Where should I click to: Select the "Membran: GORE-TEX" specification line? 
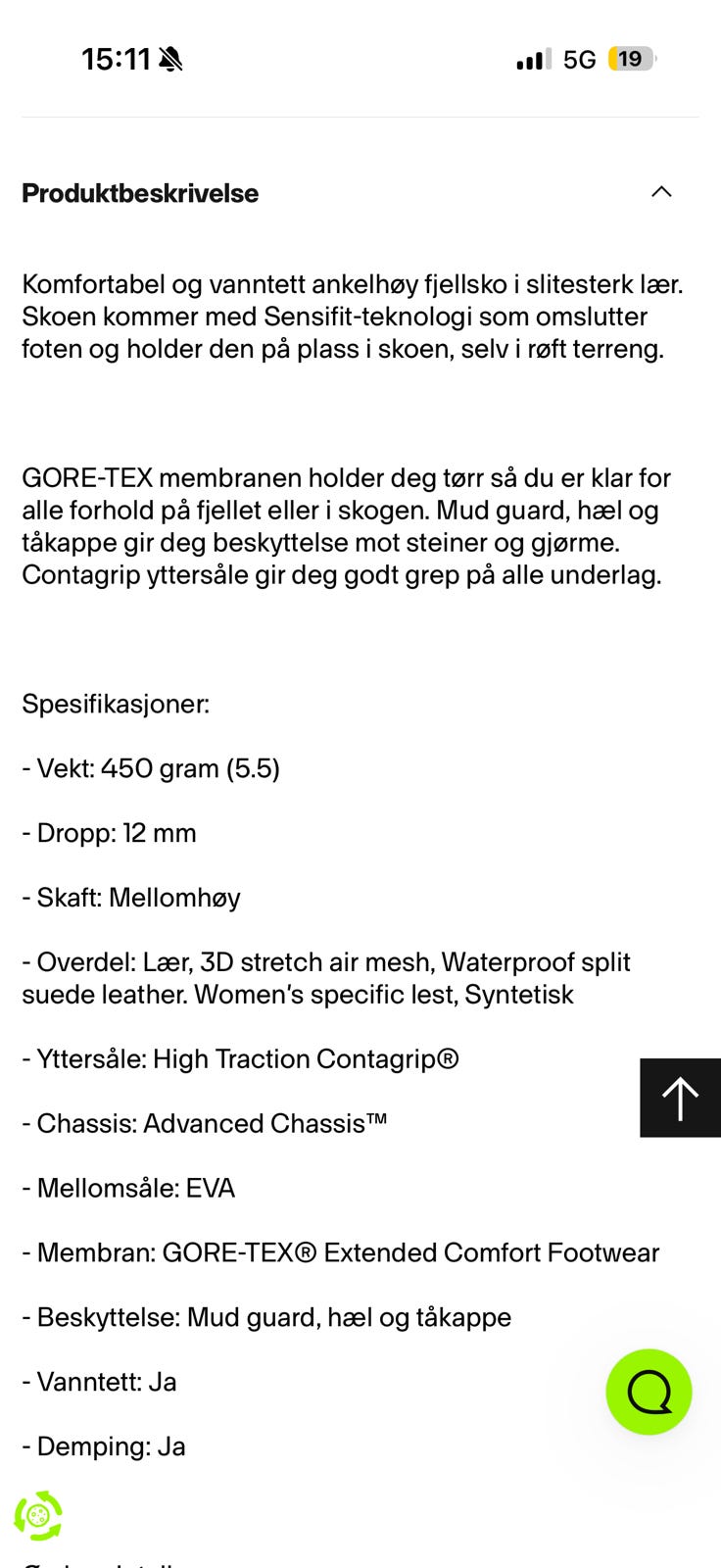(341, 1252)
